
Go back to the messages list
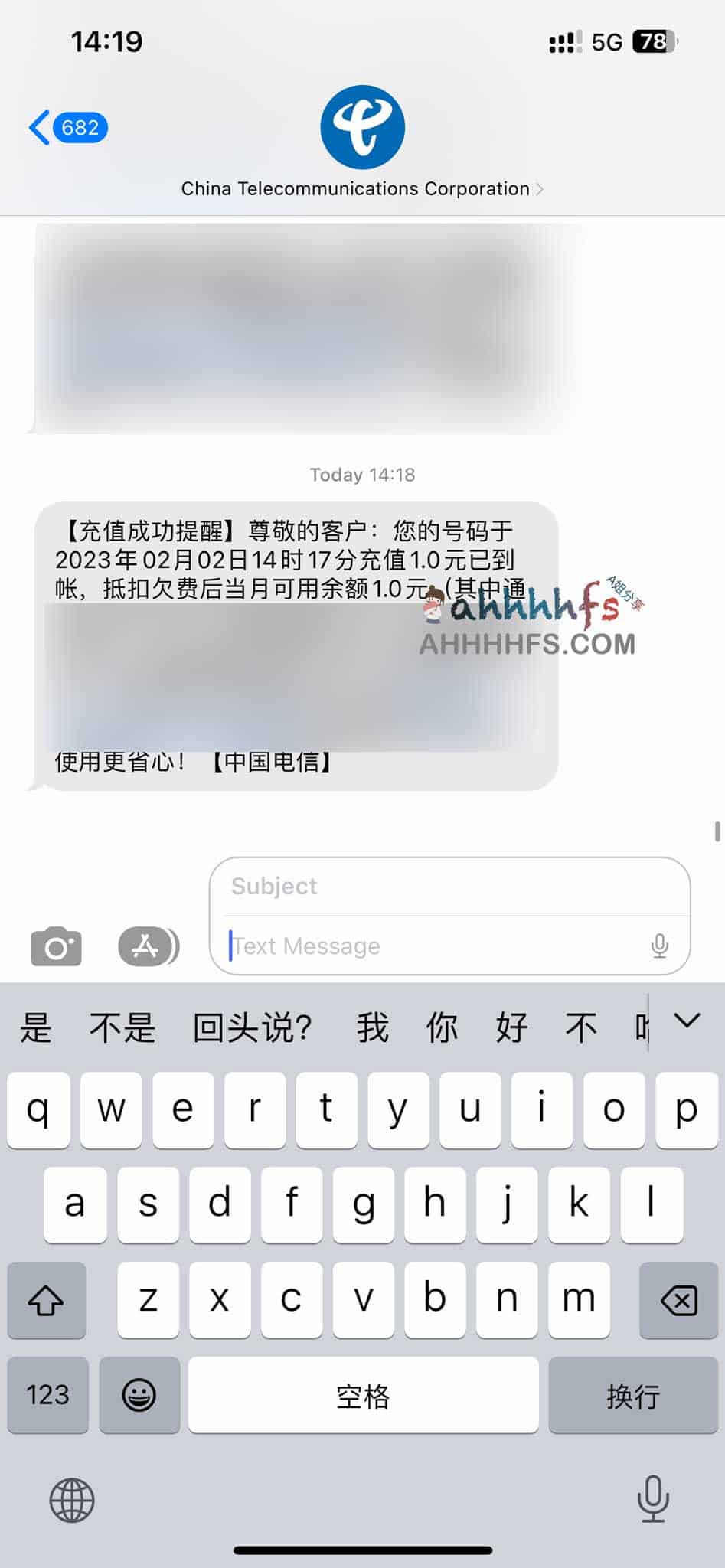pyautogui.click(x=67, y=127)
